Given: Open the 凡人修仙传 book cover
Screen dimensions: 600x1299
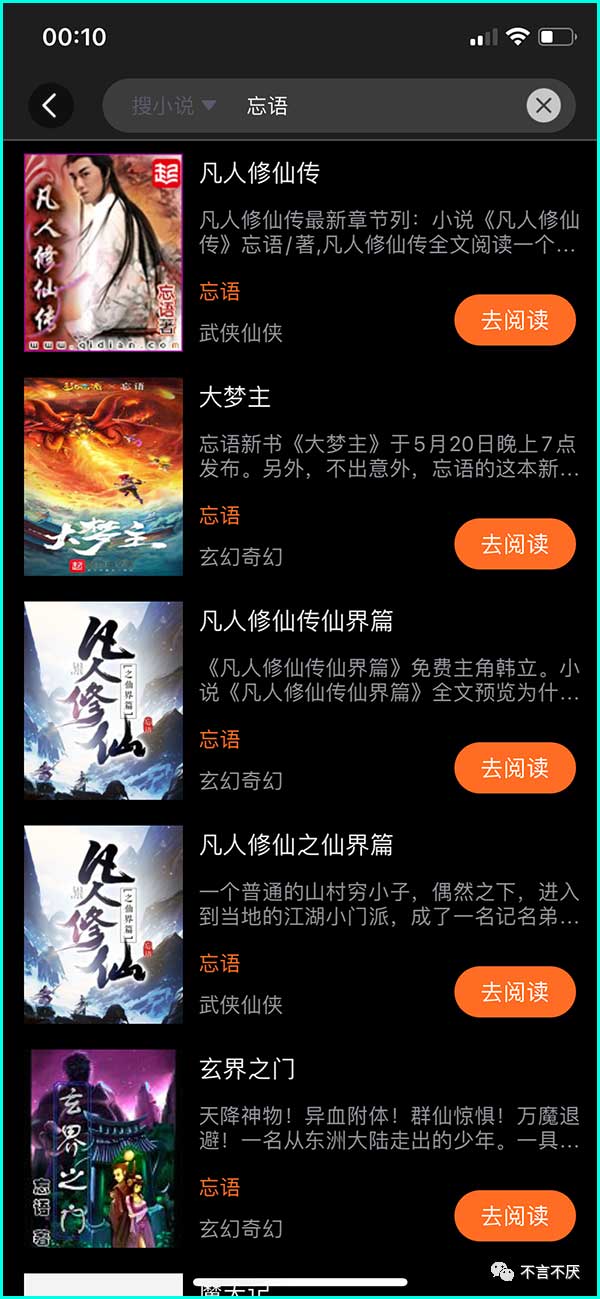Looking at the screenshot, I should click(103, 252).
